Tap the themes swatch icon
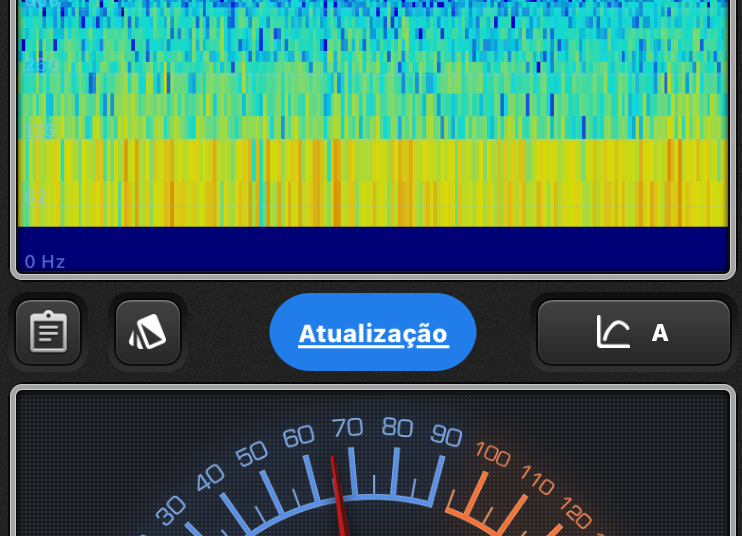This screenshot has height=536, width=742. [148, 332]
